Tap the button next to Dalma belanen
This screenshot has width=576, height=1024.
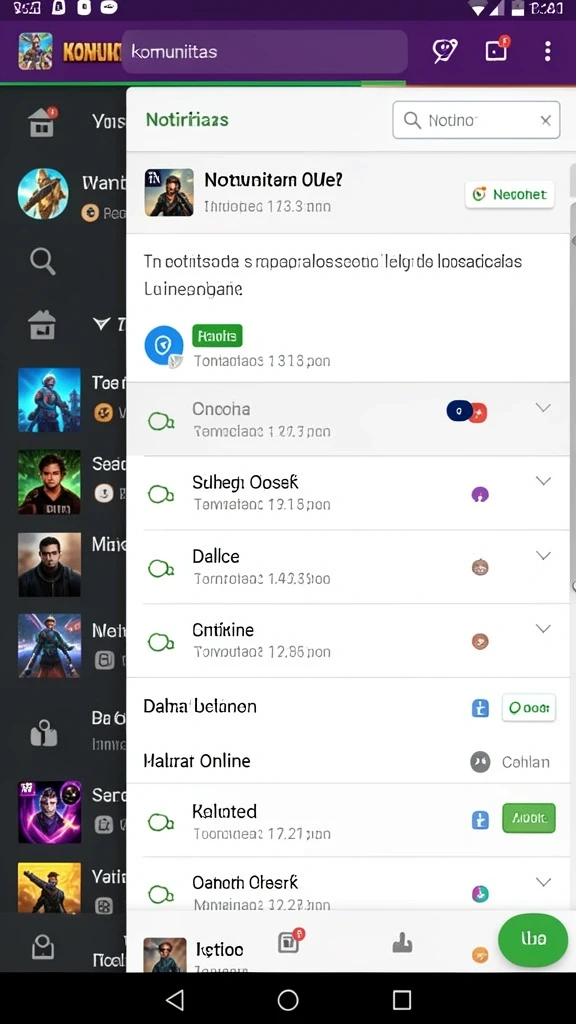[528, 707]
